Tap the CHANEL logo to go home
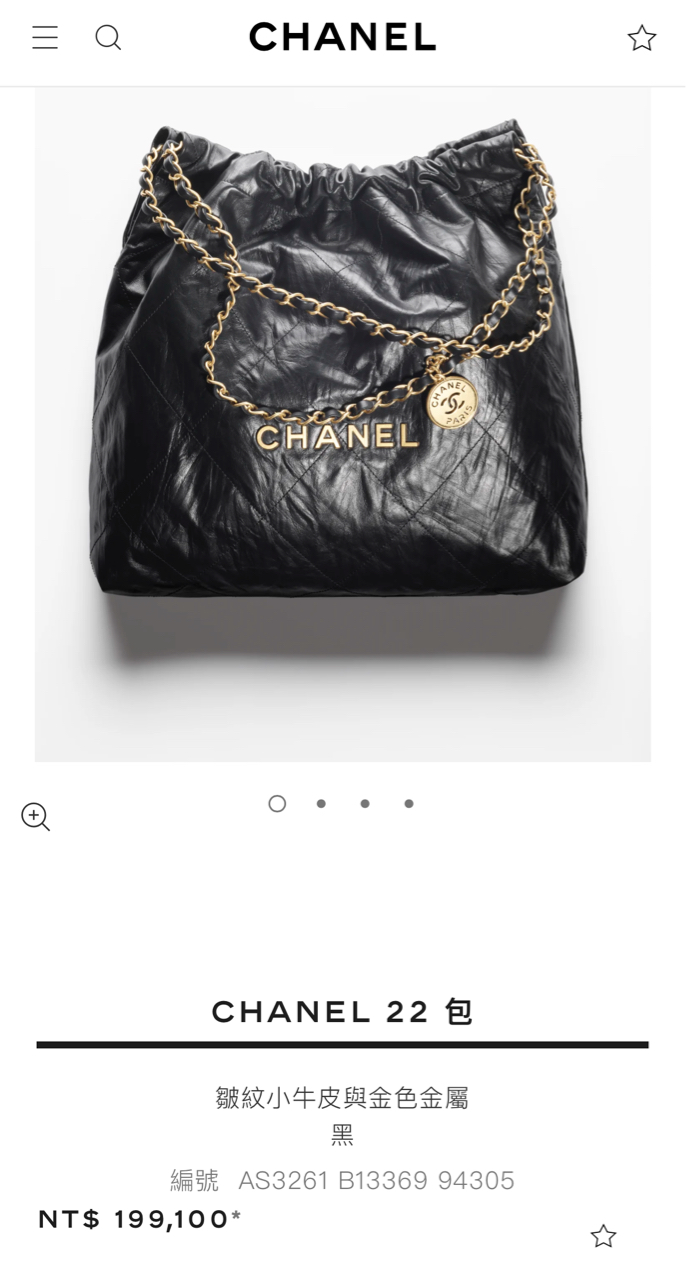 point(342,38)
